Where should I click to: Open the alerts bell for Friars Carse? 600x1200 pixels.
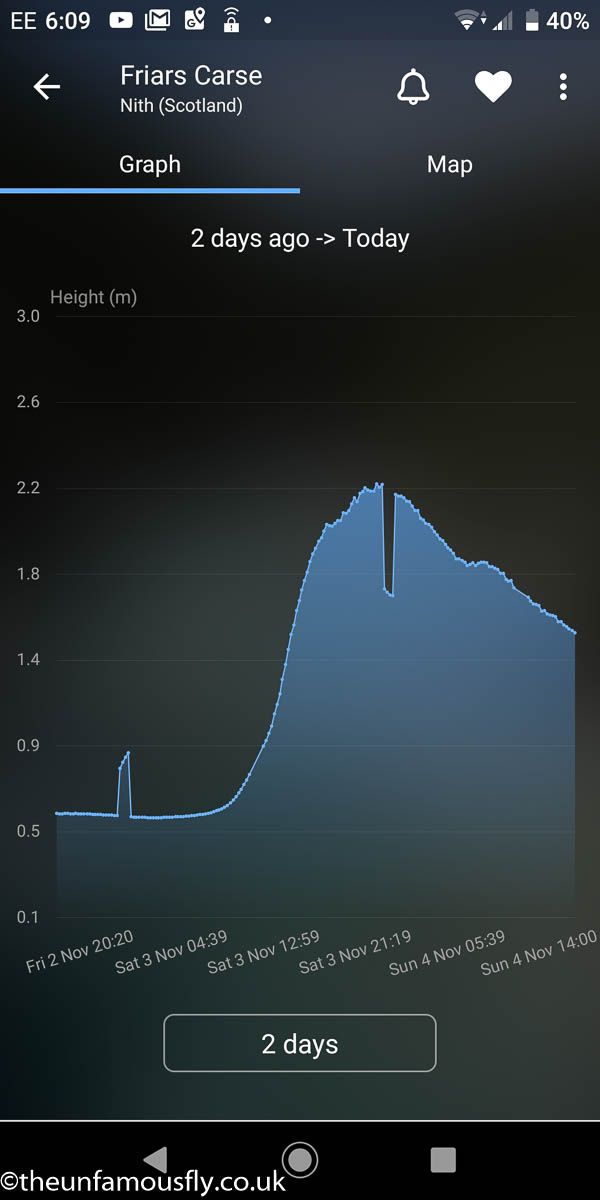[413, 87]
